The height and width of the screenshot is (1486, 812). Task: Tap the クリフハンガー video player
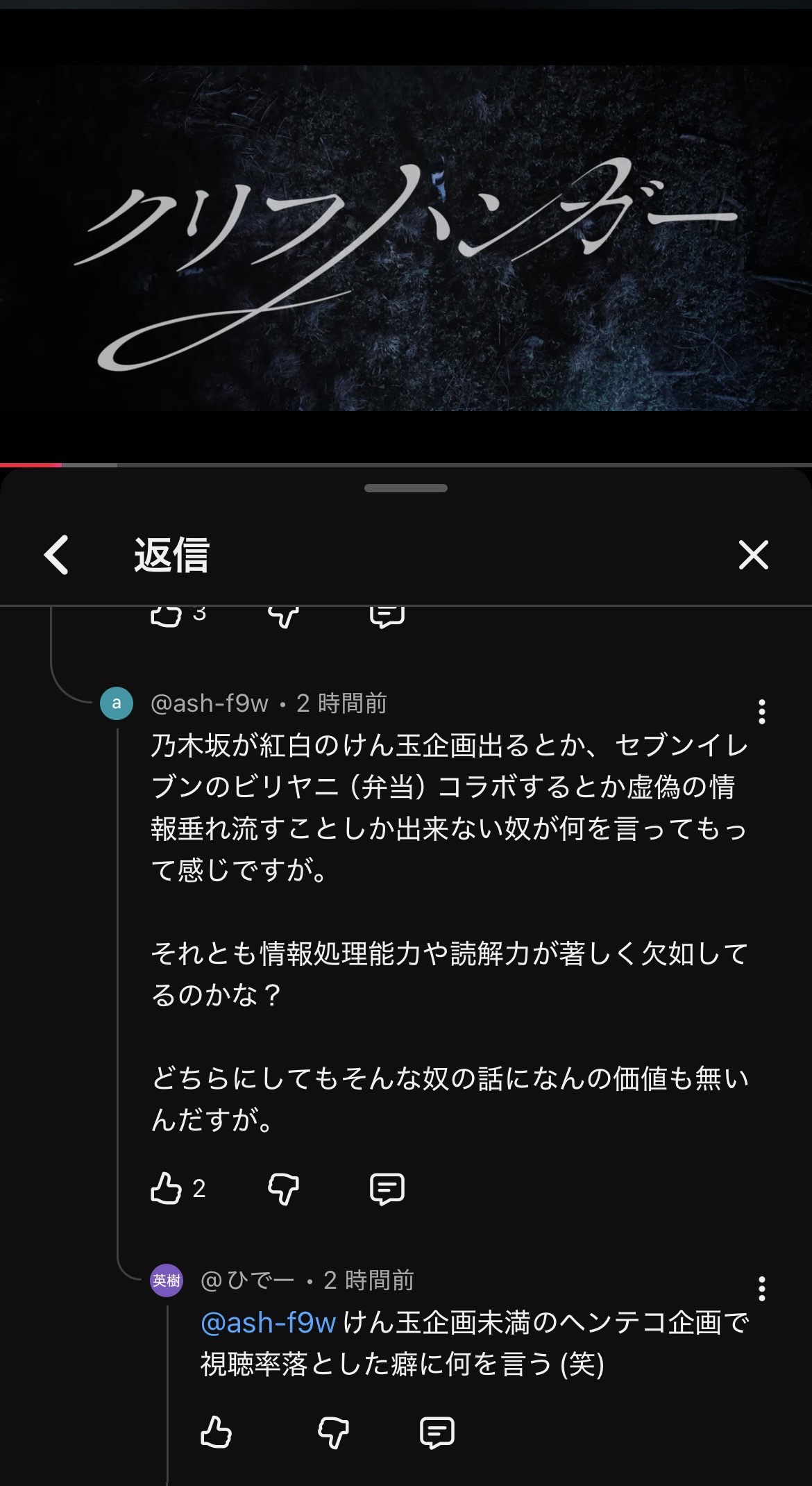point(406,236)
